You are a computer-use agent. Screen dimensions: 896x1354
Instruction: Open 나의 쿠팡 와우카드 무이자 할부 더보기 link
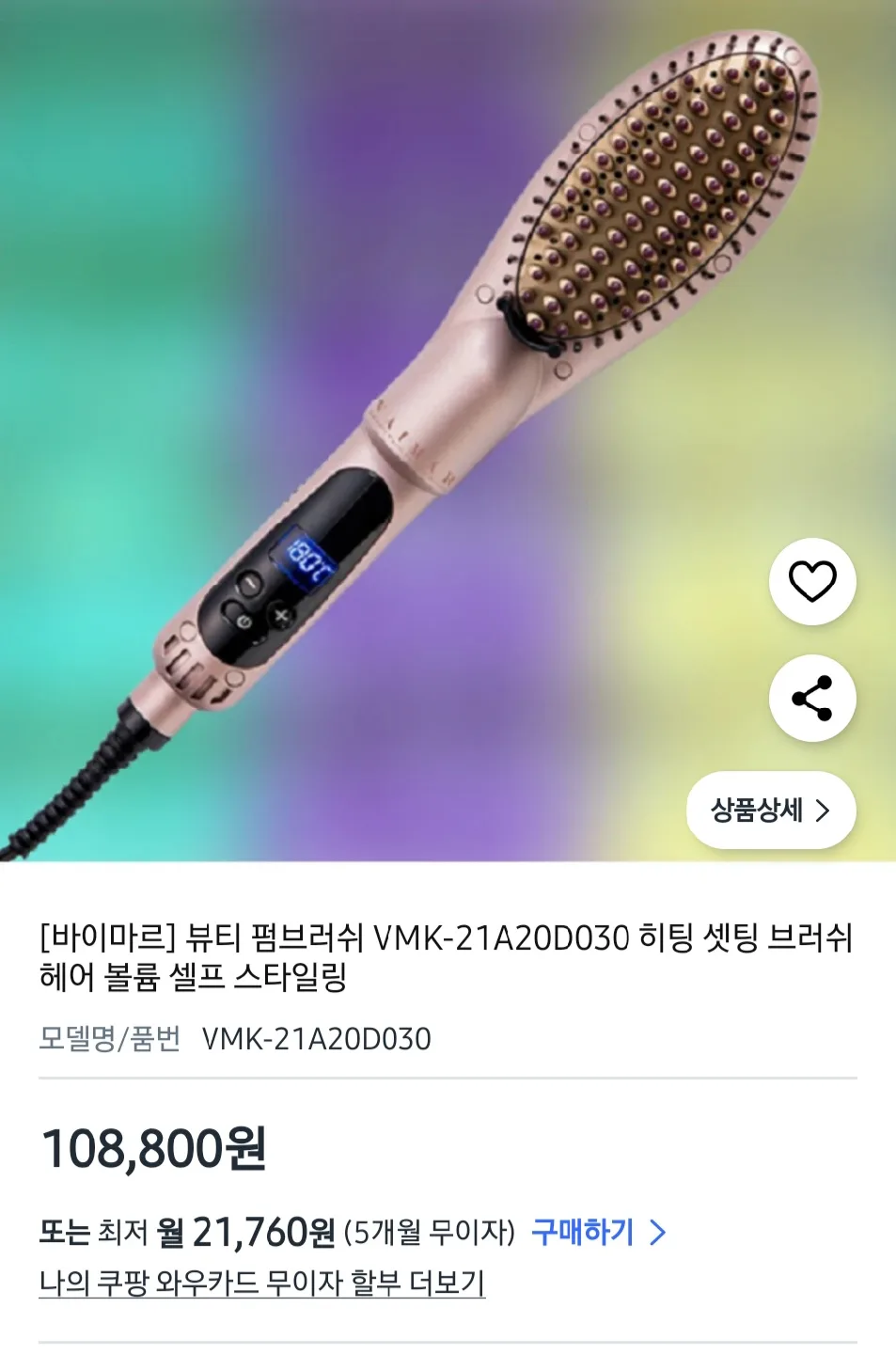[261, 1283]
